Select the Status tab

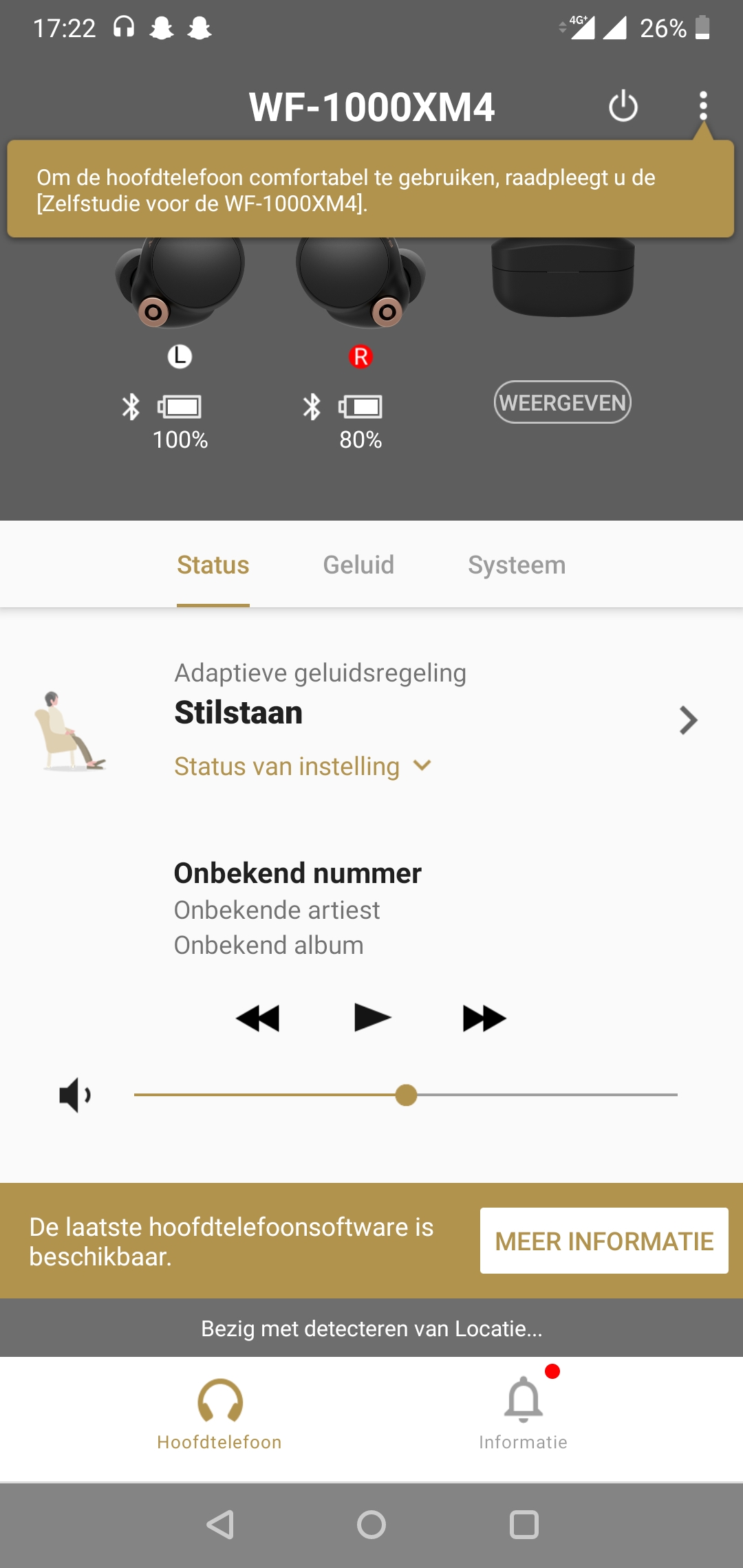213,565
